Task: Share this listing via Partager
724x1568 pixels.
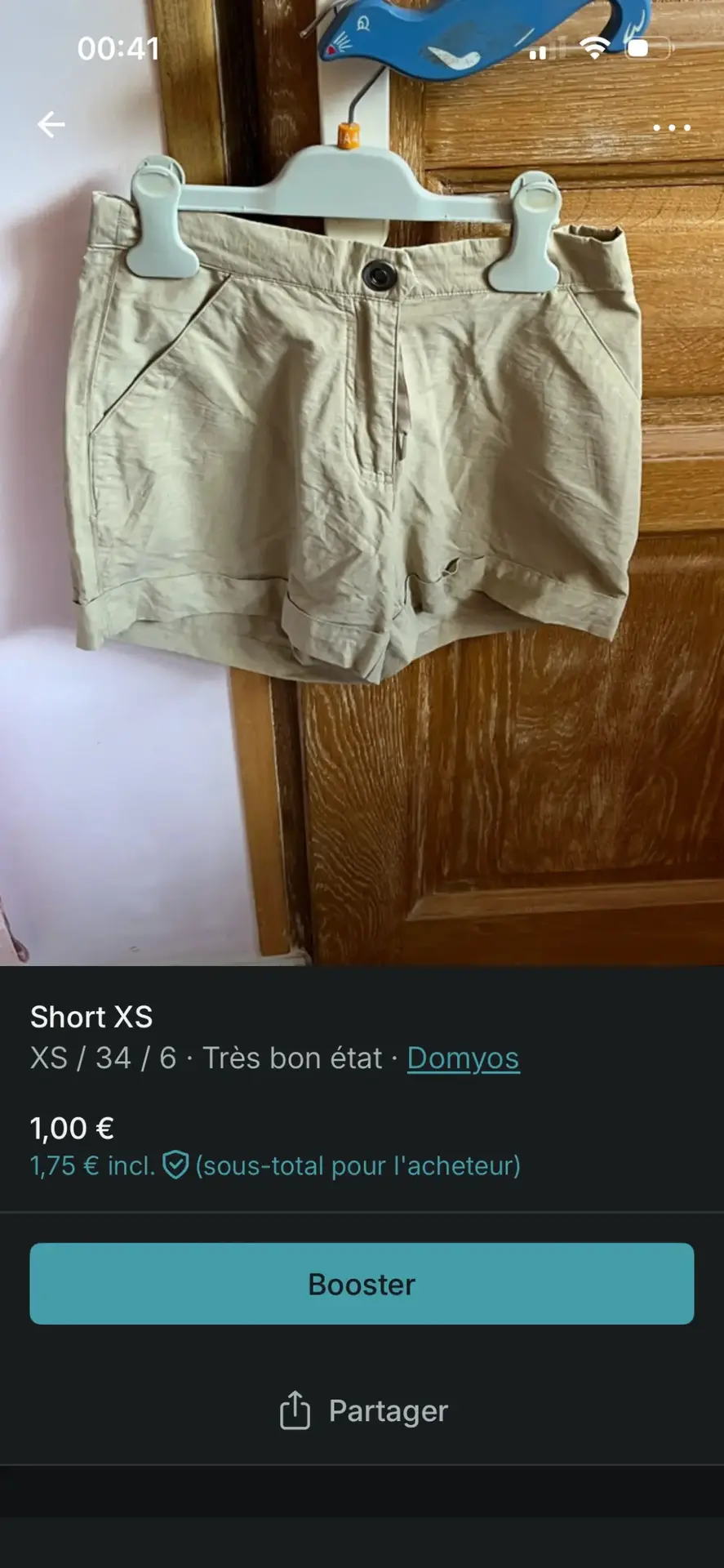Action: click(x=362, y=1411)
